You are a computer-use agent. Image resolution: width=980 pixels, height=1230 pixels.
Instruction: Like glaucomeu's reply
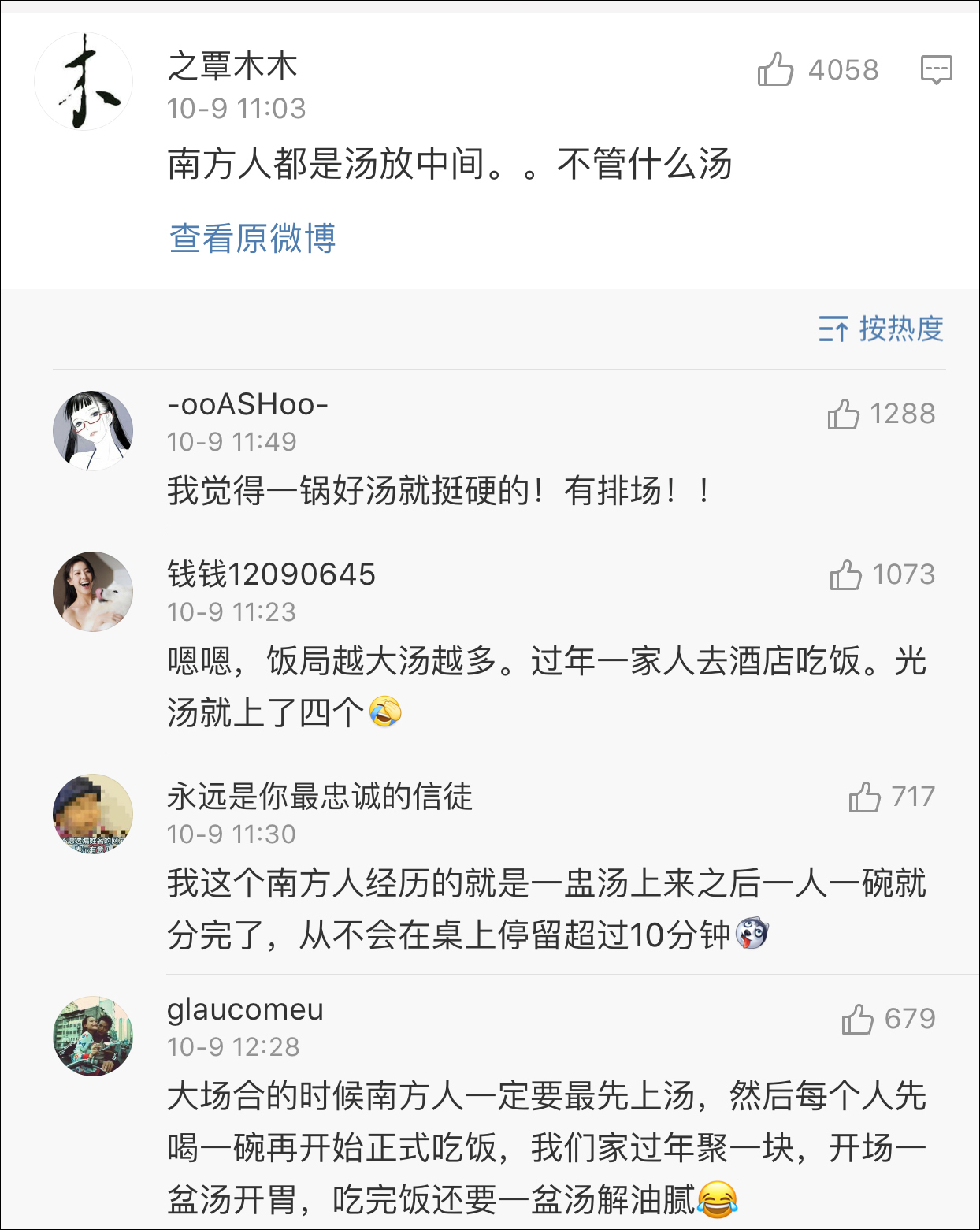(858, 1019)
